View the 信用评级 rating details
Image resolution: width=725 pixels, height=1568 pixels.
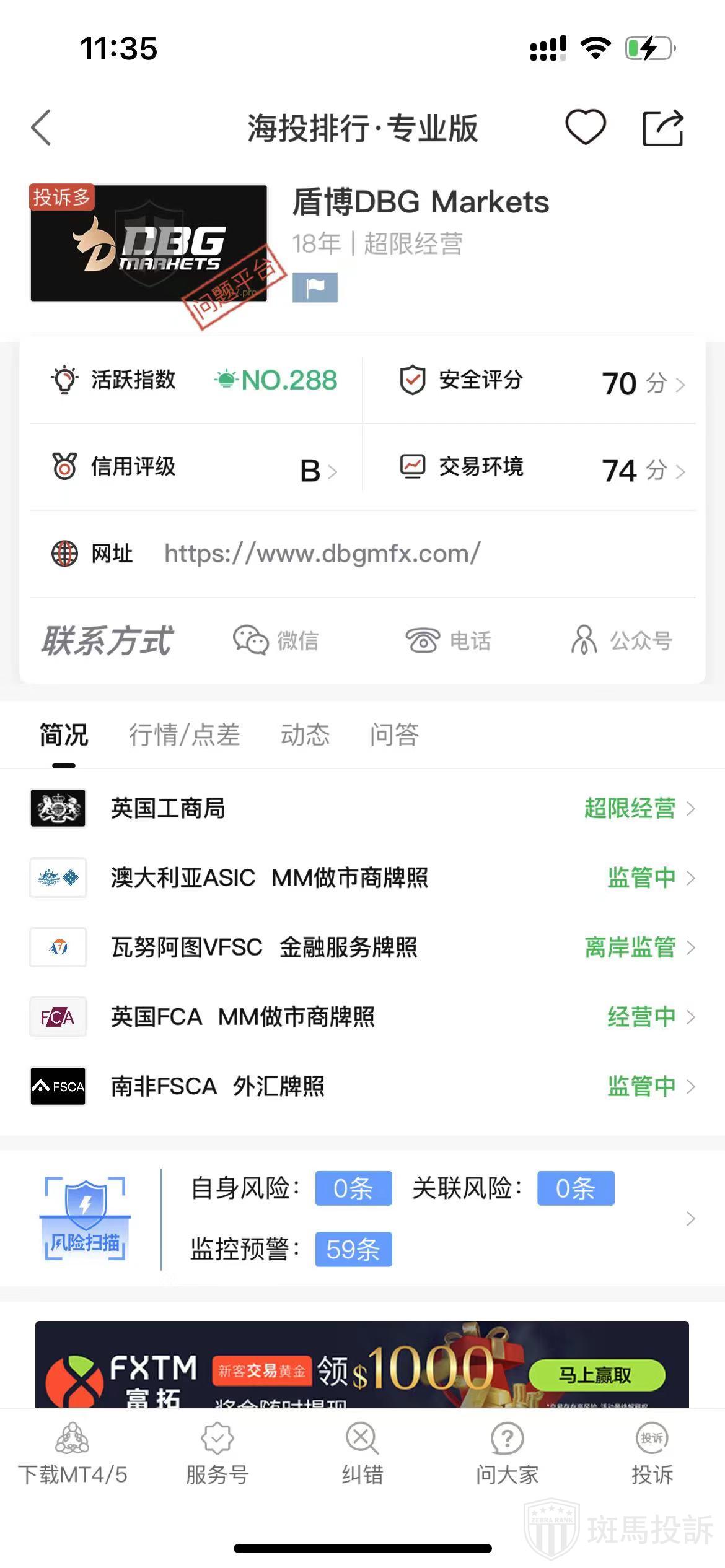(x=195, y=468)
